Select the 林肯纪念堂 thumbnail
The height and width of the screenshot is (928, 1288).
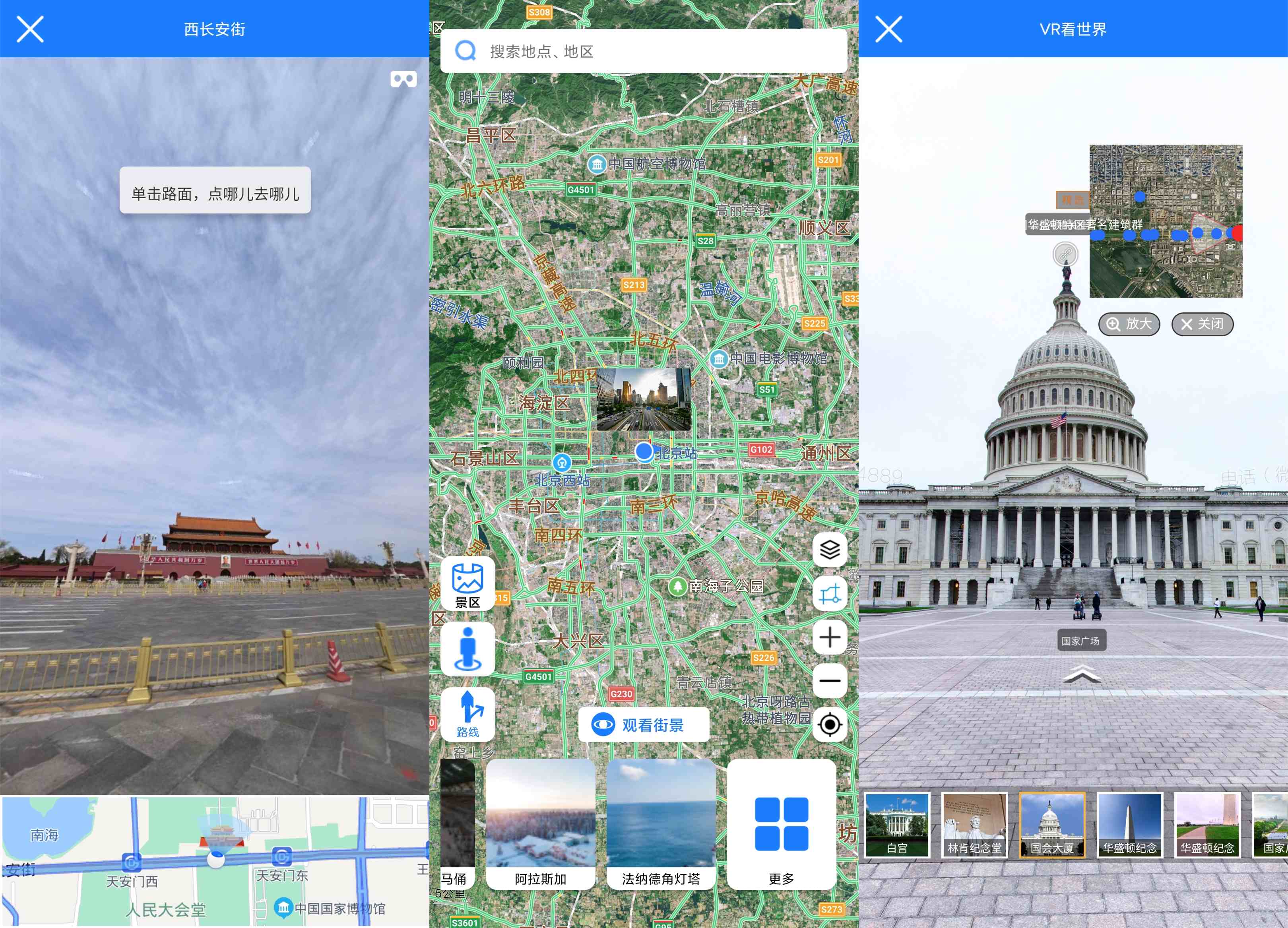pyautogui.click(x=974, y=825)
